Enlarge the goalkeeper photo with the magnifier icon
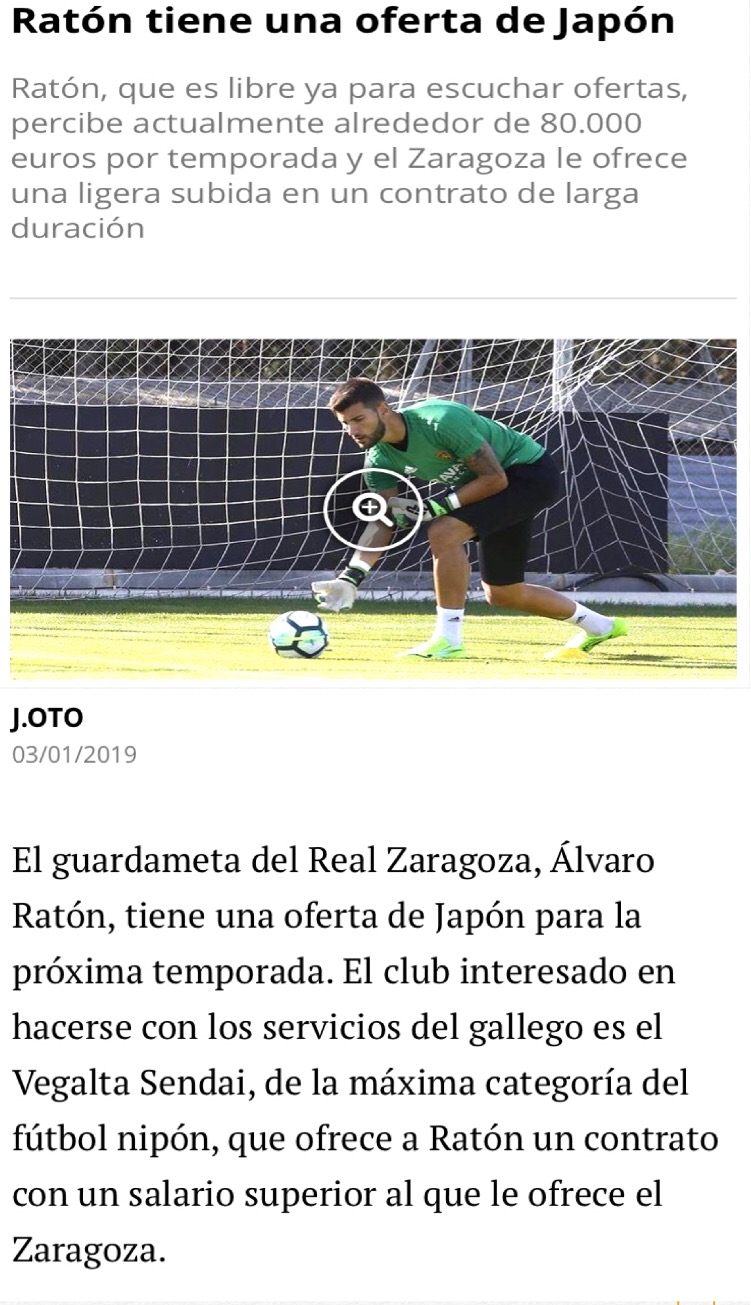Viewport: 751px width, 1305px height. click(x=372, y=509)
